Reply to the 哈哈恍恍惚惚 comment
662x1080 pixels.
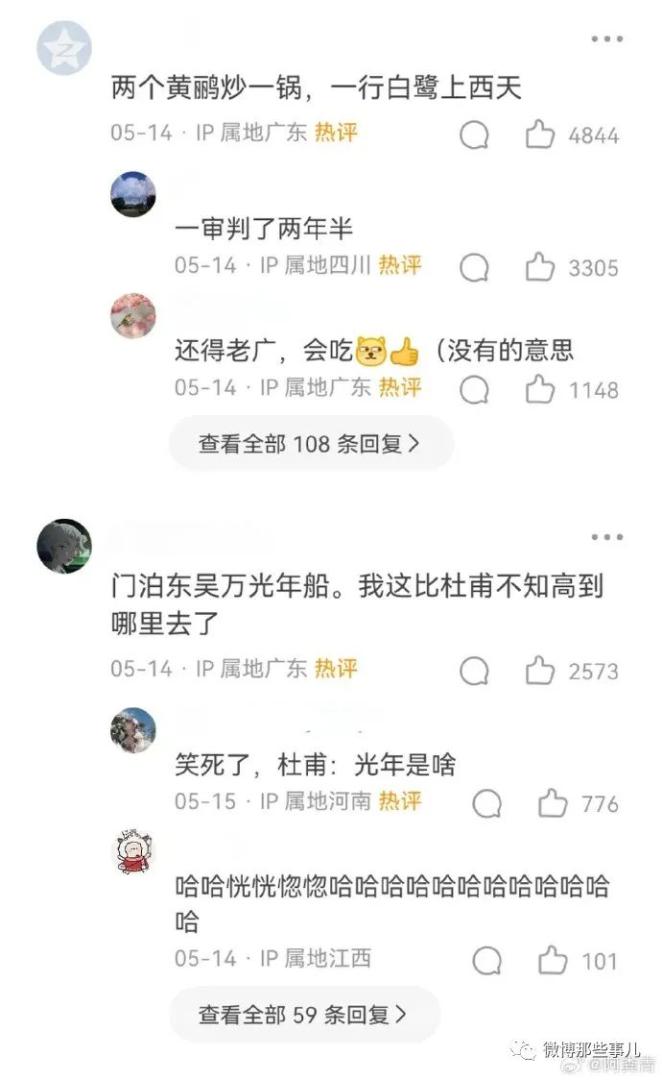tap(487, 961)
